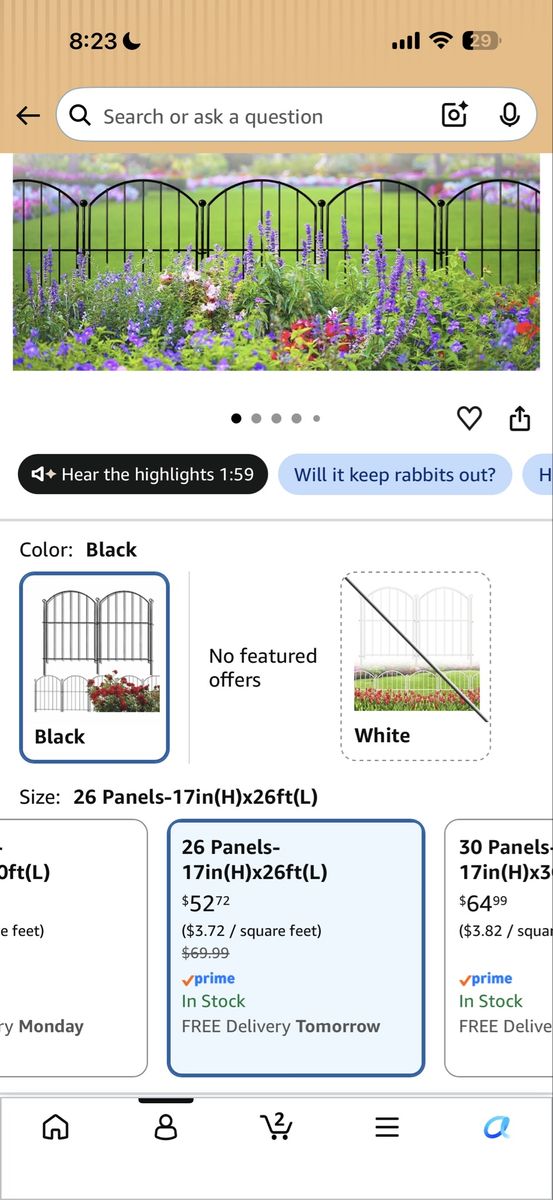553x1200 pixels.
Task: Choose the 26 Panels size card
Action: [x=296, y=948]
